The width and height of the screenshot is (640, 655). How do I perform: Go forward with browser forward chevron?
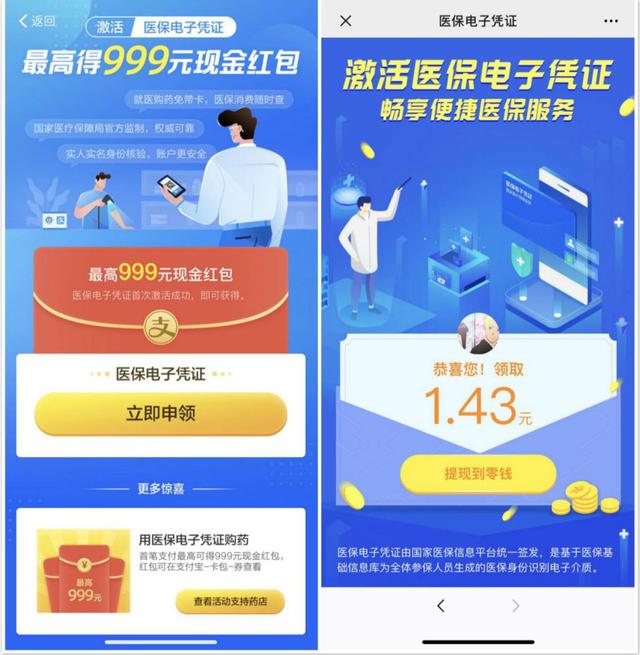[516, 606]
